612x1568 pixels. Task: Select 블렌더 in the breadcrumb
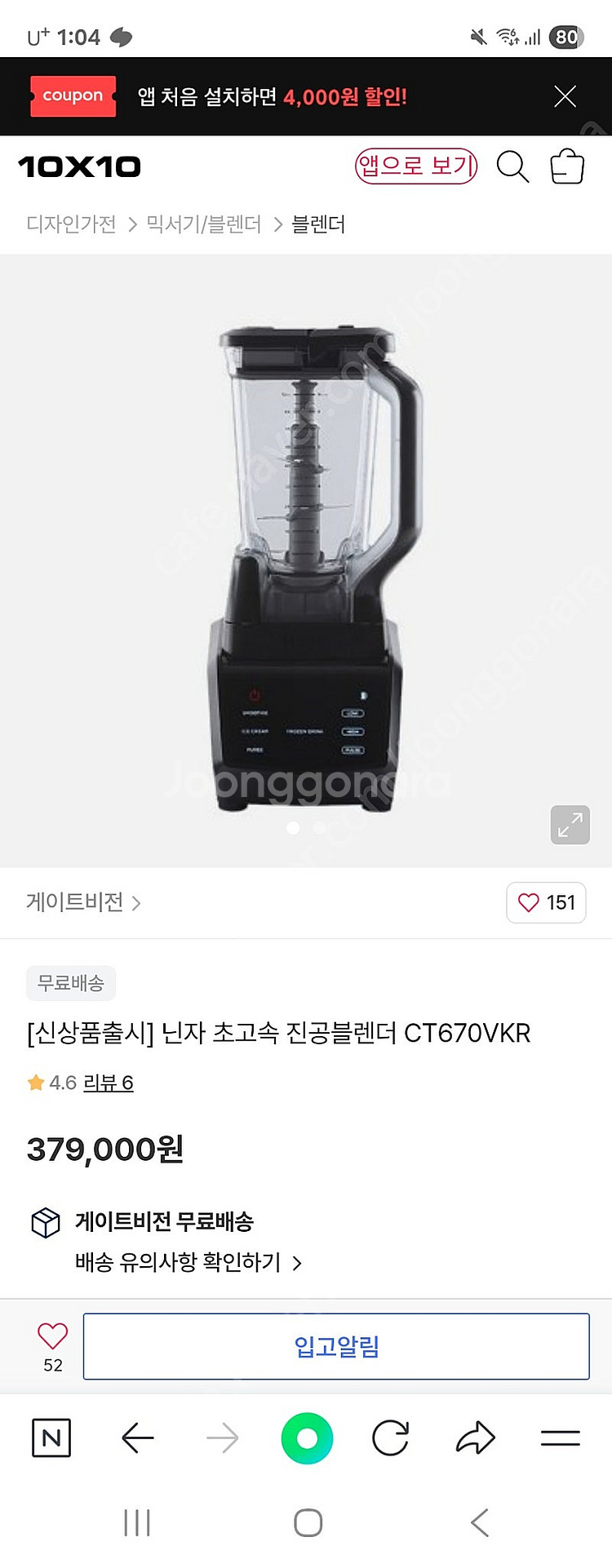tap(318, 224)
